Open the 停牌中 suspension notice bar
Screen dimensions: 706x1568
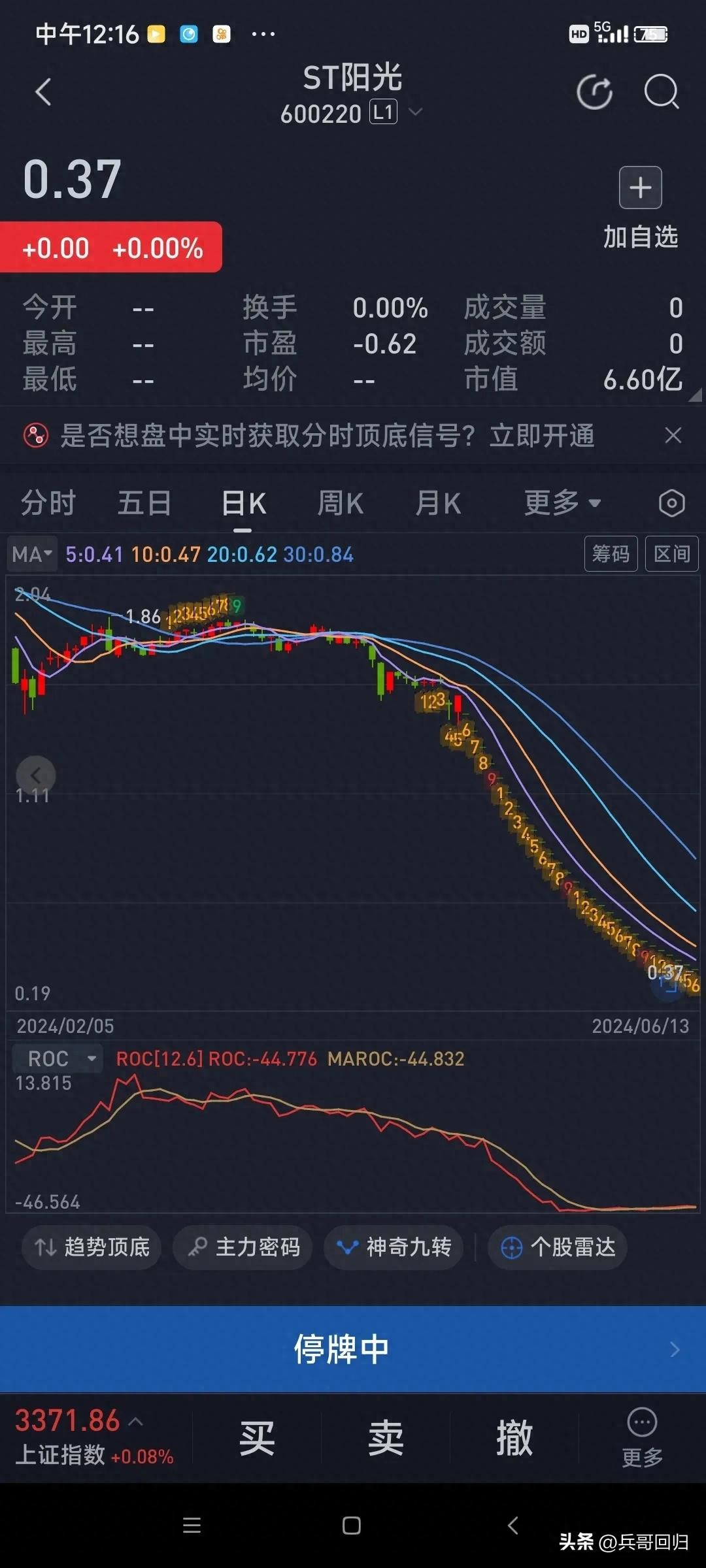tap(353, 1349)
